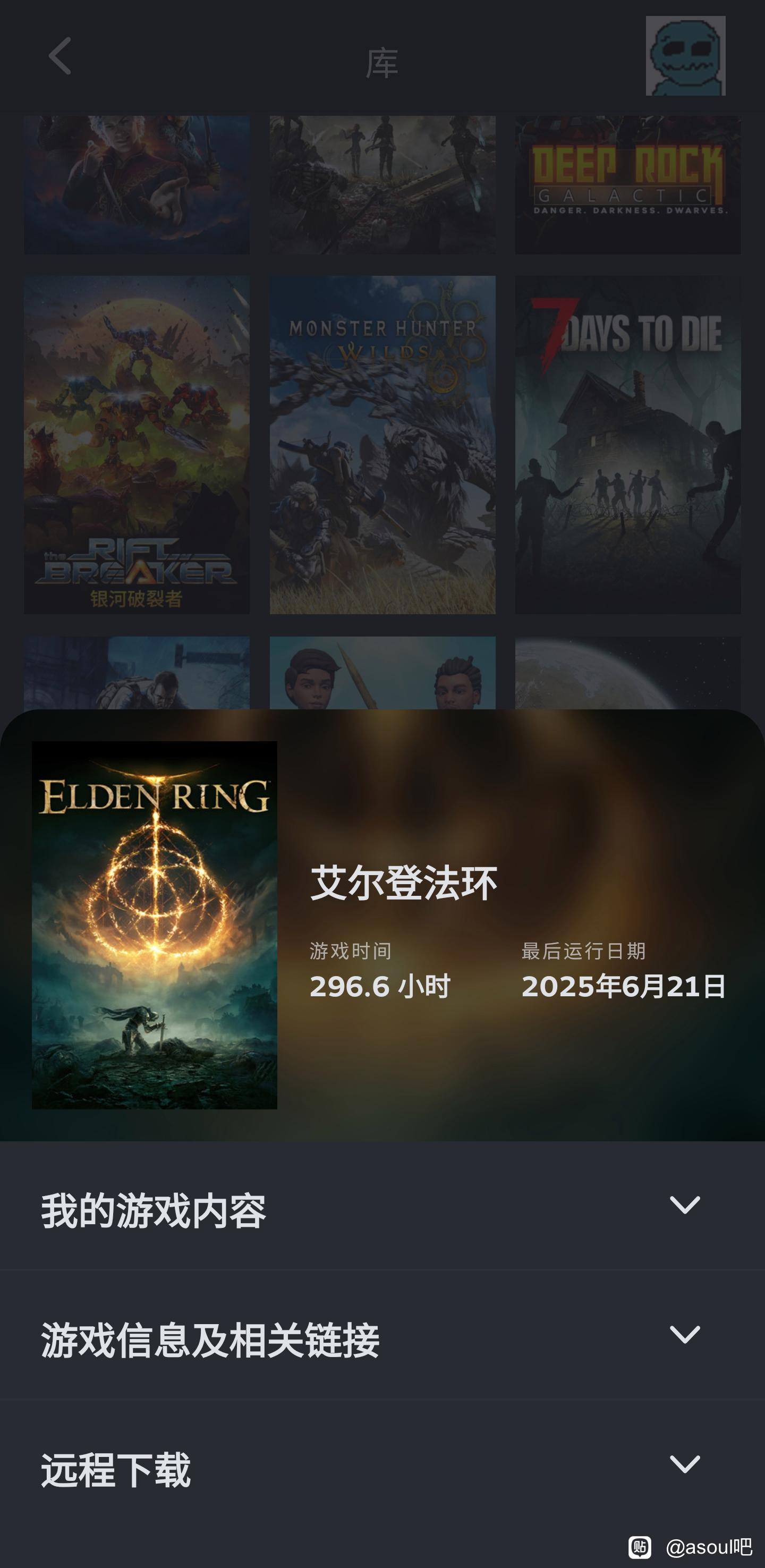Open the profile avatar
Screen dimensions: 765x1568
(x=685, y=56)
